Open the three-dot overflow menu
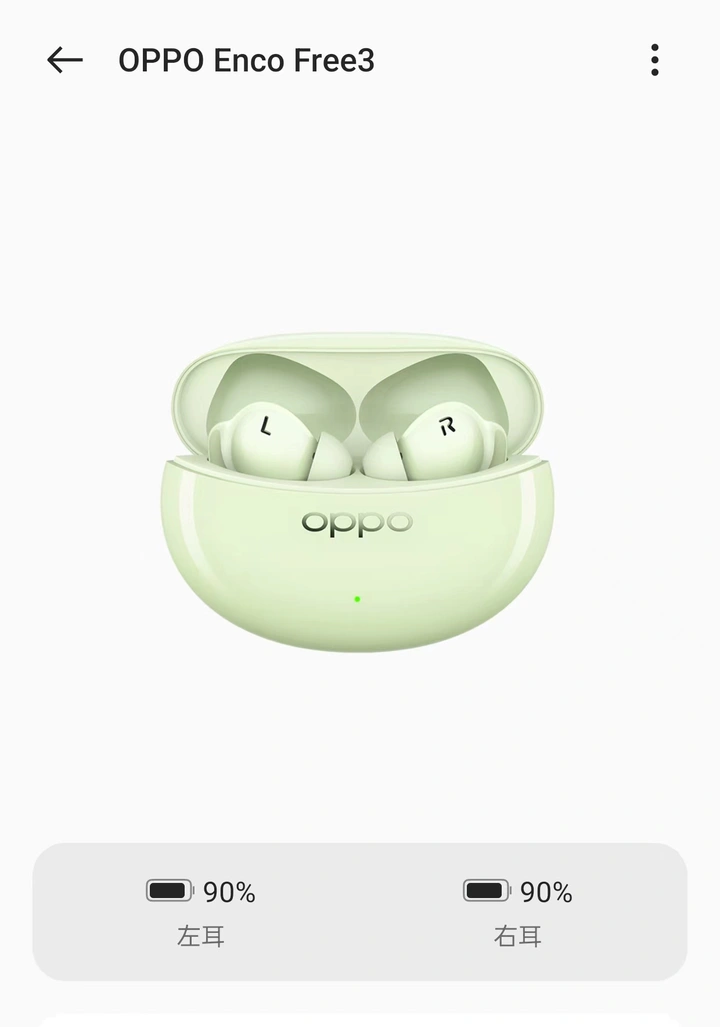This screenshot has height=1027, width=720. [x=654, y=60]
